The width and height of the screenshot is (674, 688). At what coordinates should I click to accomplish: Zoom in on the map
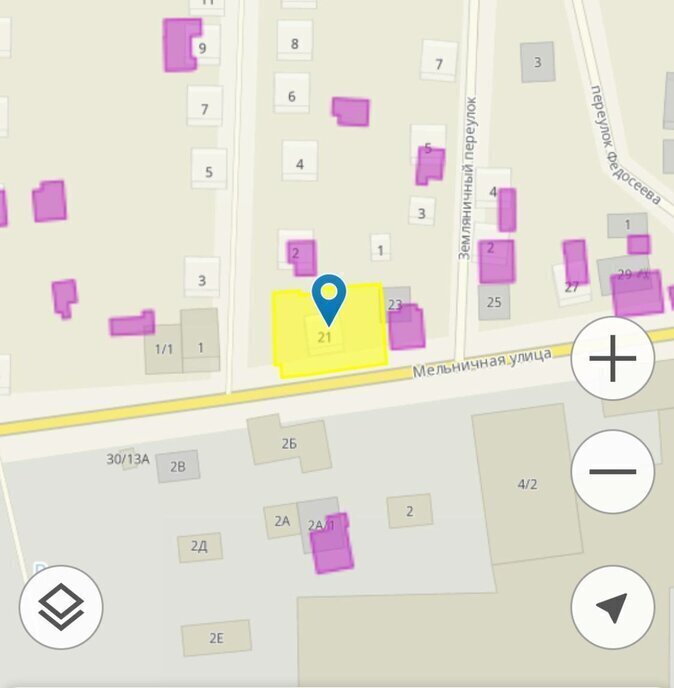pyautogui.click(x=612, y=358)
